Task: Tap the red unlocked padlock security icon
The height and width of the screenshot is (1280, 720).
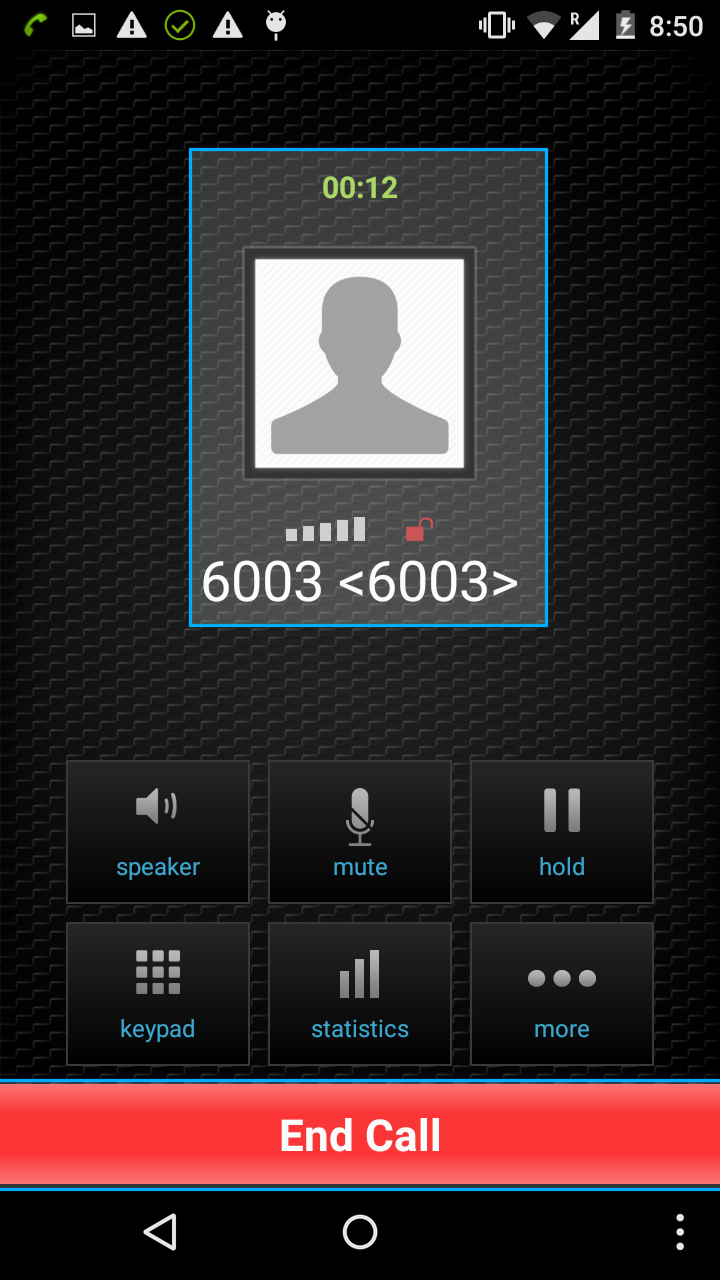Action: click(418, 530)
